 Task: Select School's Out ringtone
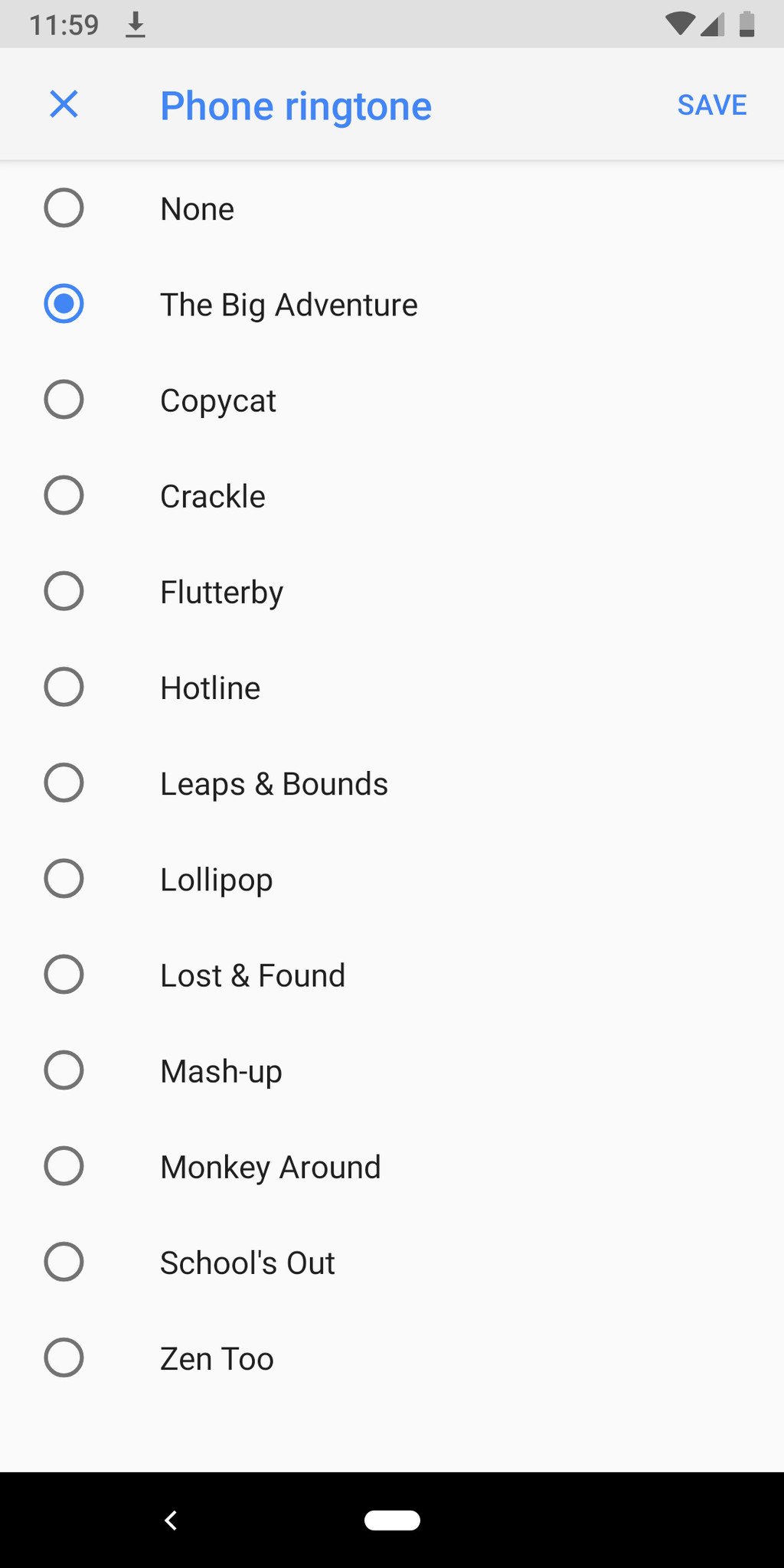[64, 1262]
